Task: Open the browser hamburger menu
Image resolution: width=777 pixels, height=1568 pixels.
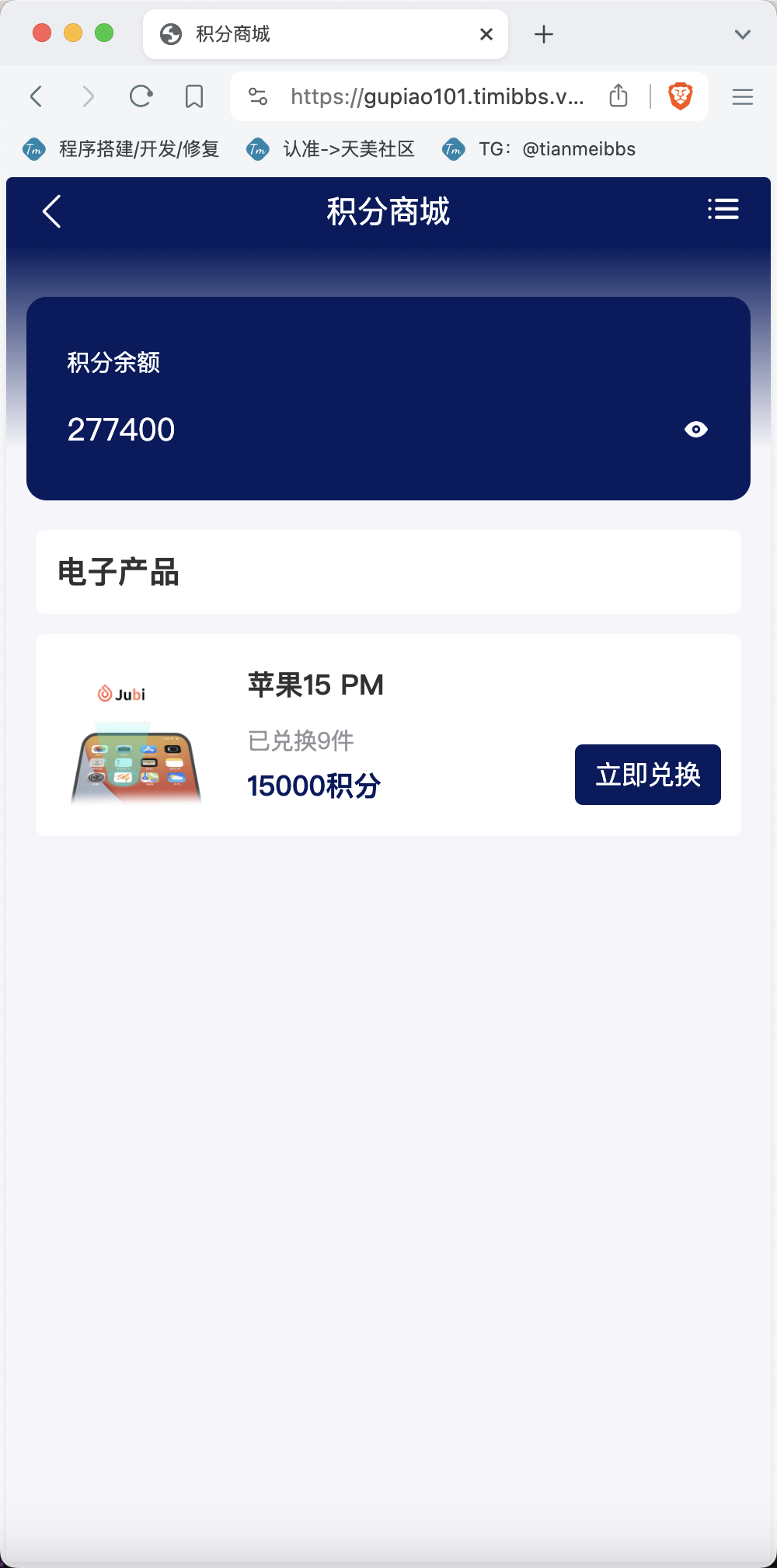Action: pos(743,96)
